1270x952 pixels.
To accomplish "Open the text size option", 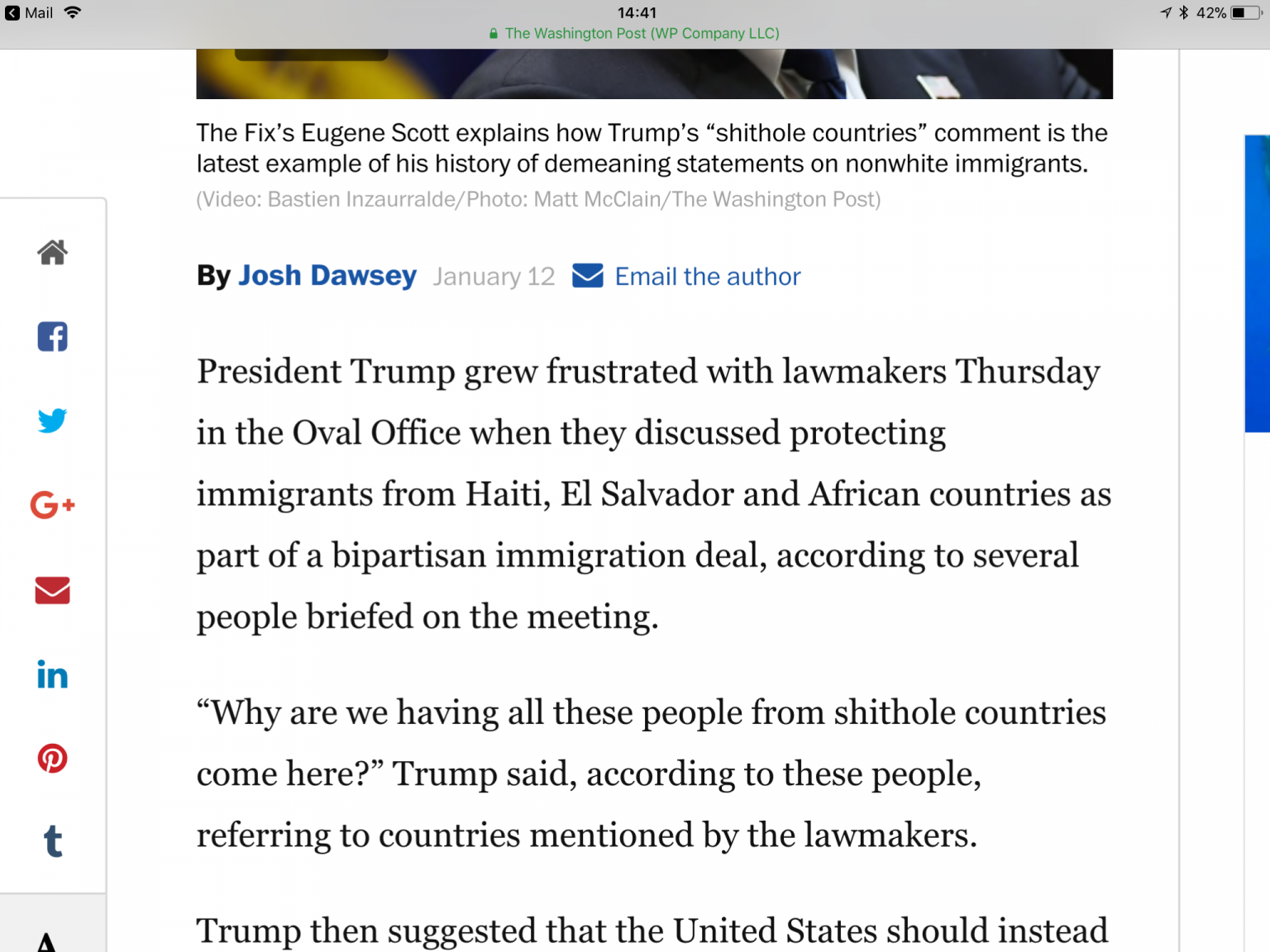I will [47, 940].
